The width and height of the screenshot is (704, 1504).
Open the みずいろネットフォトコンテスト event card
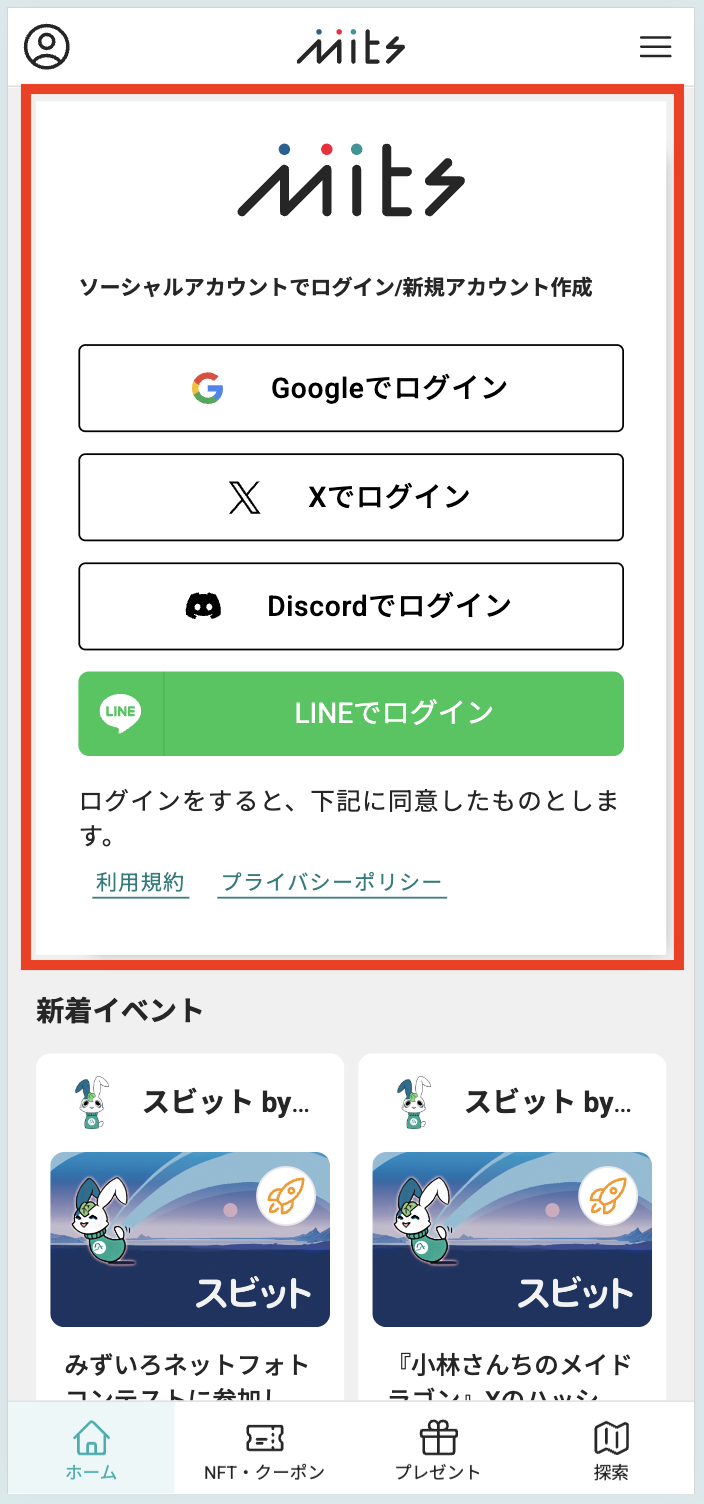(190, 1240)
